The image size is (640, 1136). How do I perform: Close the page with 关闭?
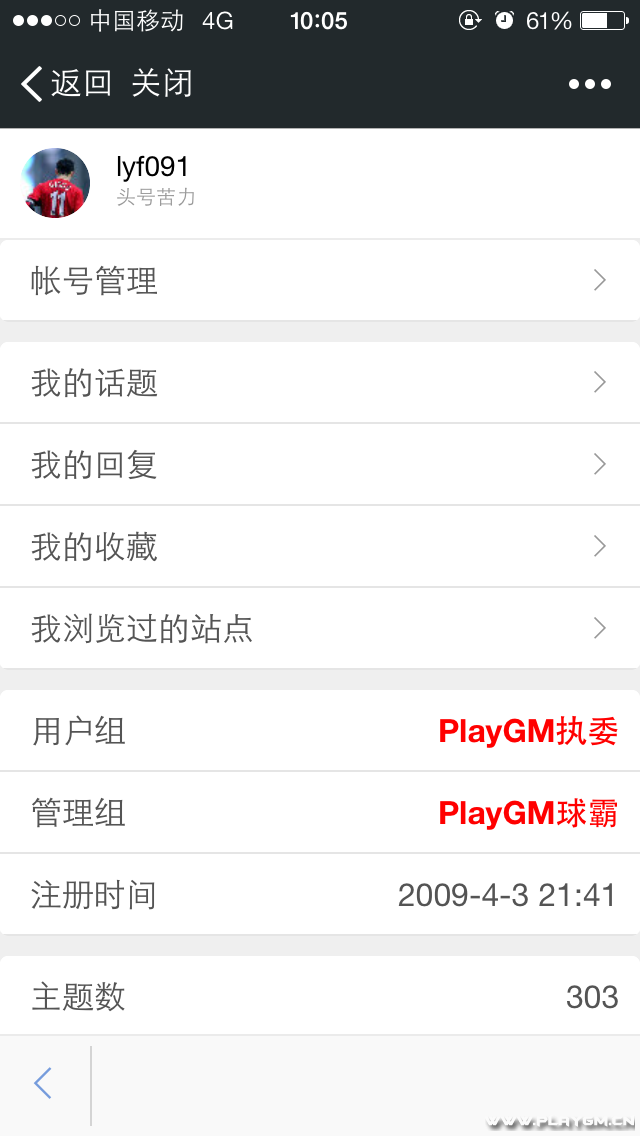point(162,84)
